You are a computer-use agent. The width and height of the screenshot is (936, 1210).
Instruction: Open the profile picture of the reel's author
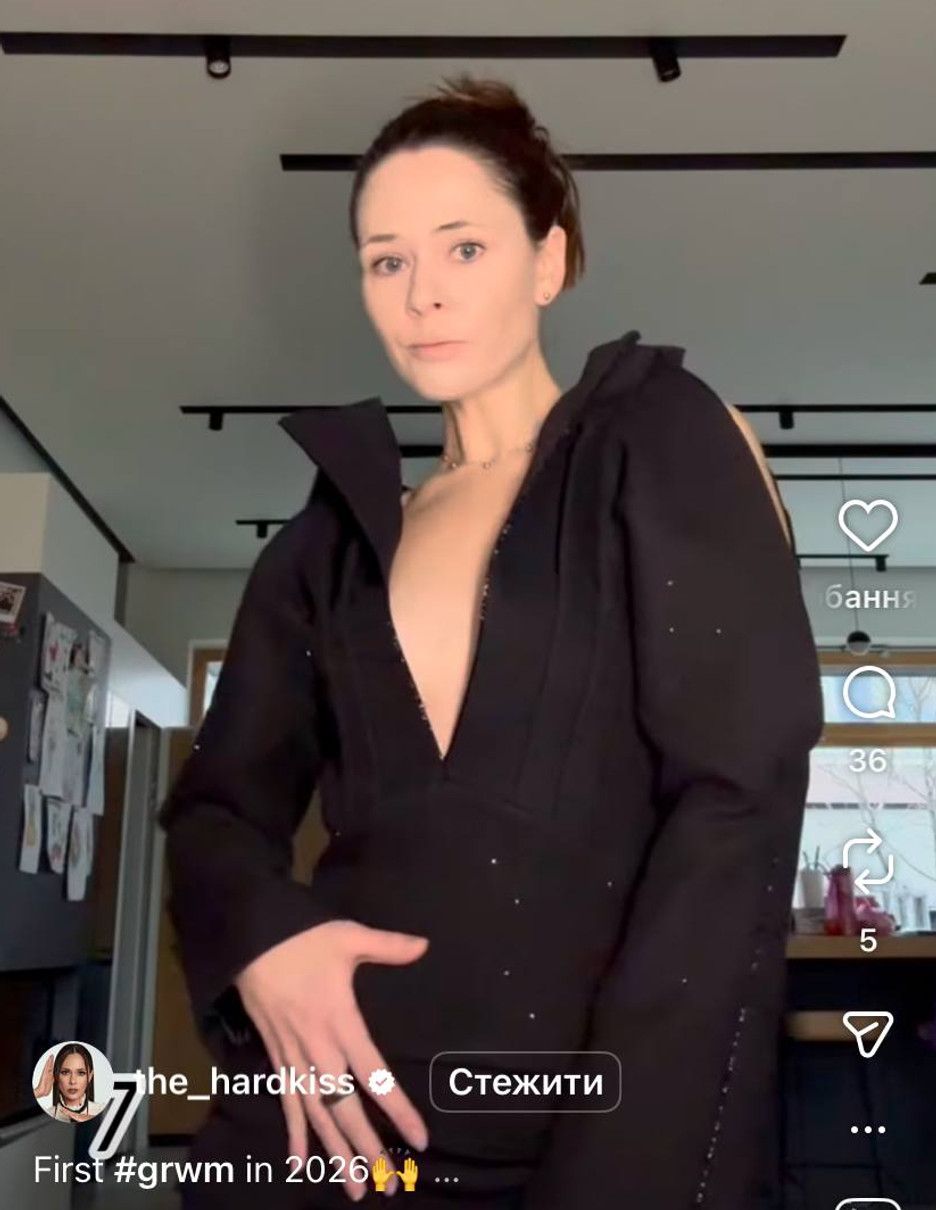[x=72, y=1082]
